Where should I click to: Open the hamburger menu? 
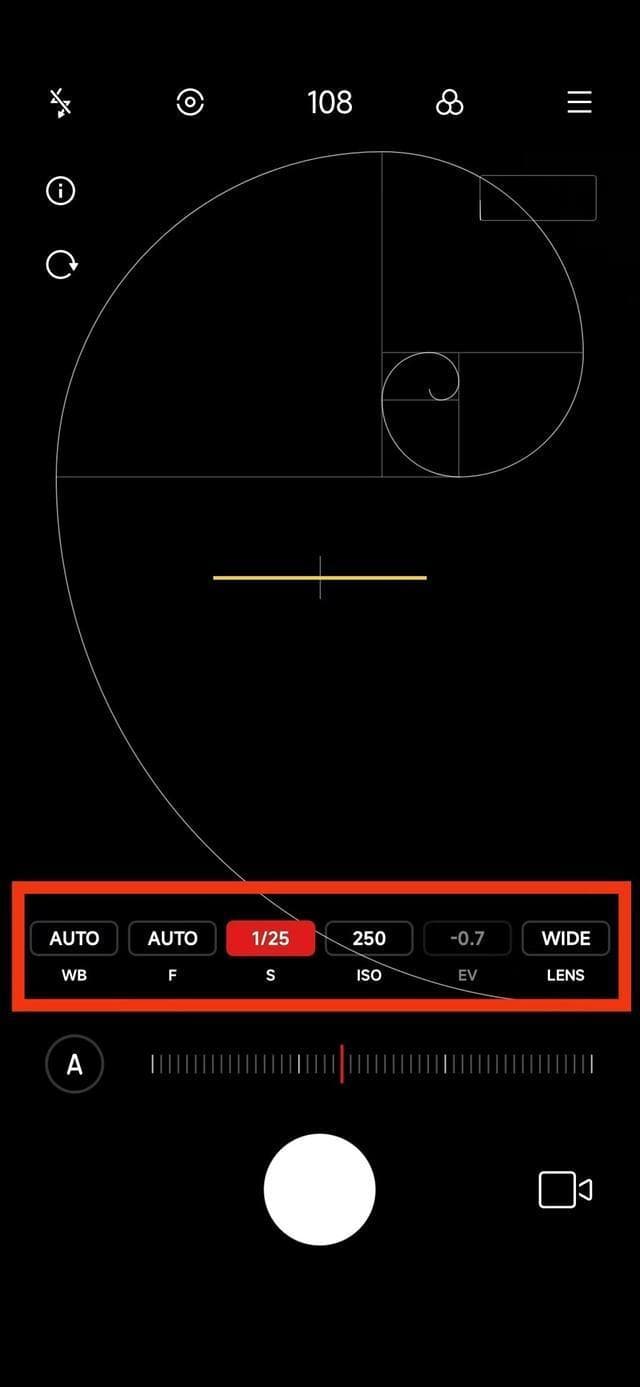click(579, 102)
